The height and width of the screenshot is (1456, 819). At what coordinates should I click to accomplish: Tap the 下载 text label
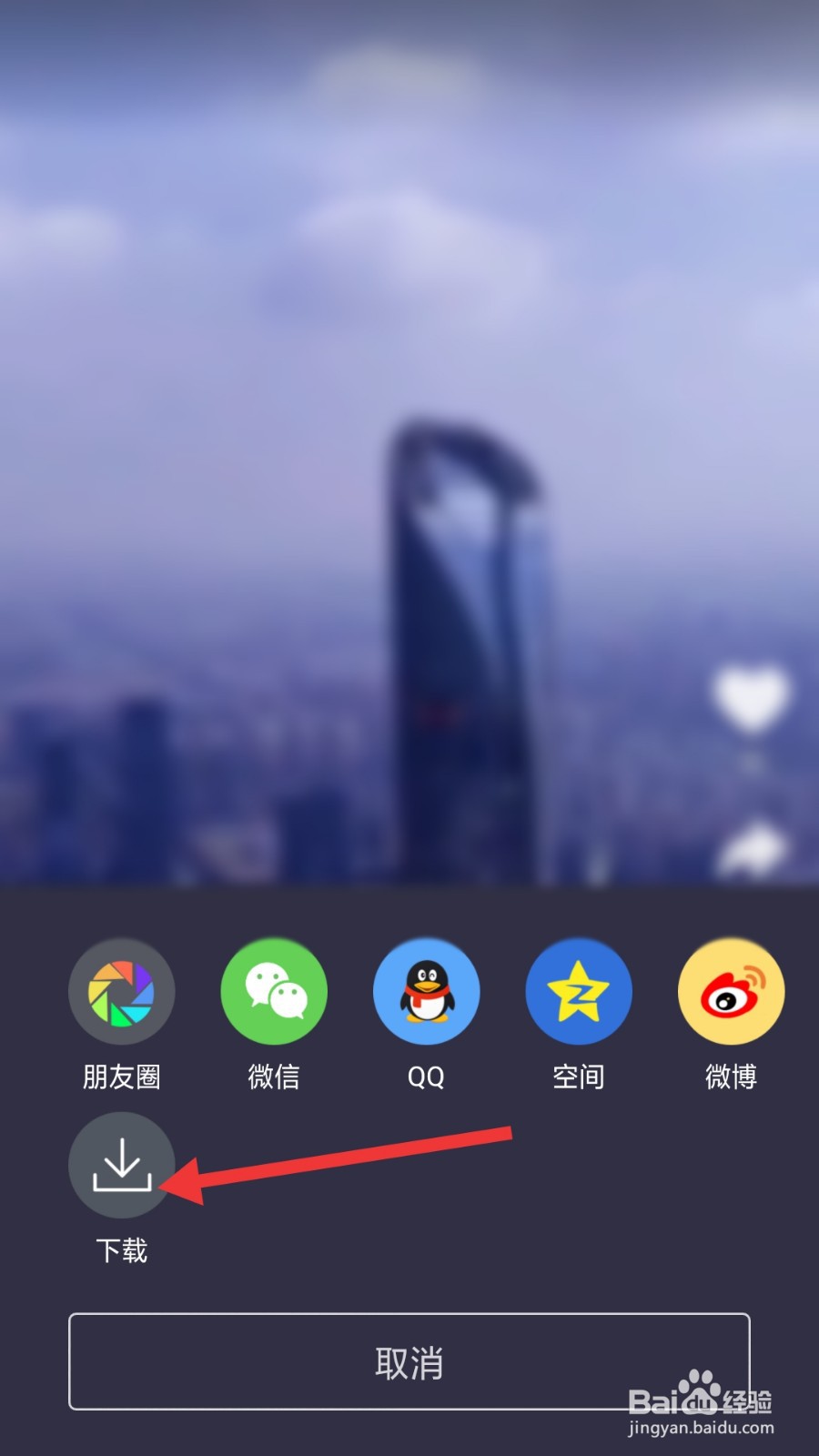coord(121,1249)
